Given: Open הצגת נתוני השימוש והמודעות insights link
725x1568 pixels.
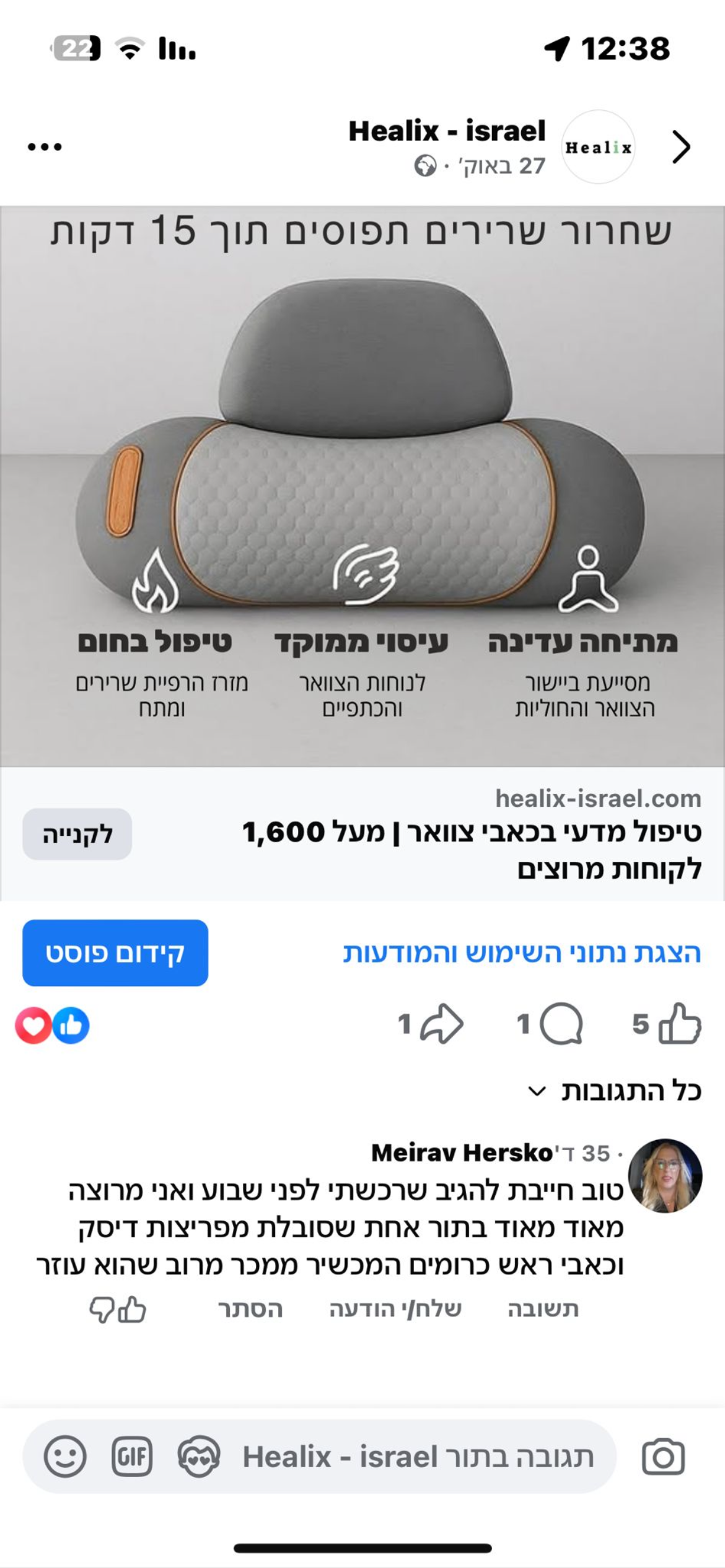Looking at the screenshot, I should [x=522, y=953].
